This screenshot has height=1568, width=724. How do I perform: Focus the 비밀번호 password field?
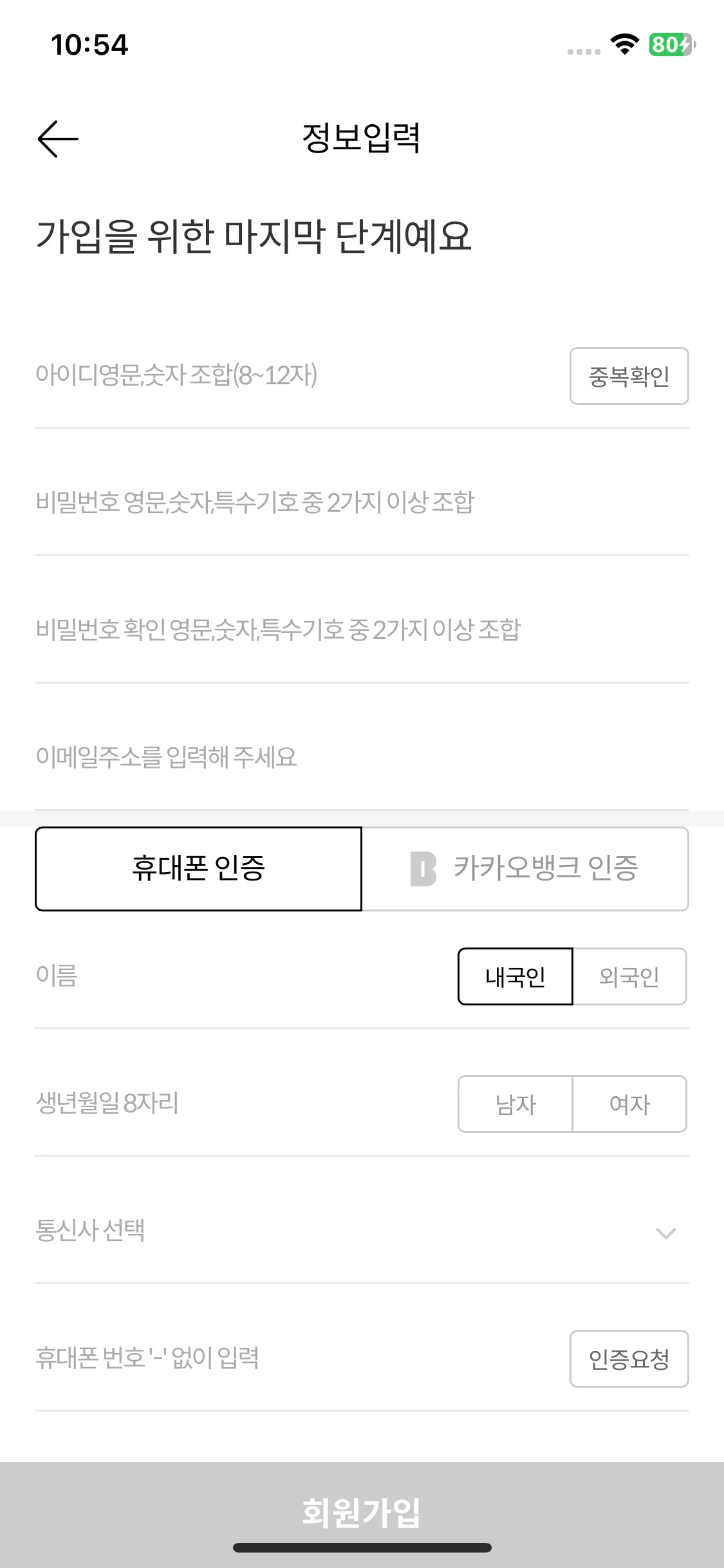click(360, 503)
